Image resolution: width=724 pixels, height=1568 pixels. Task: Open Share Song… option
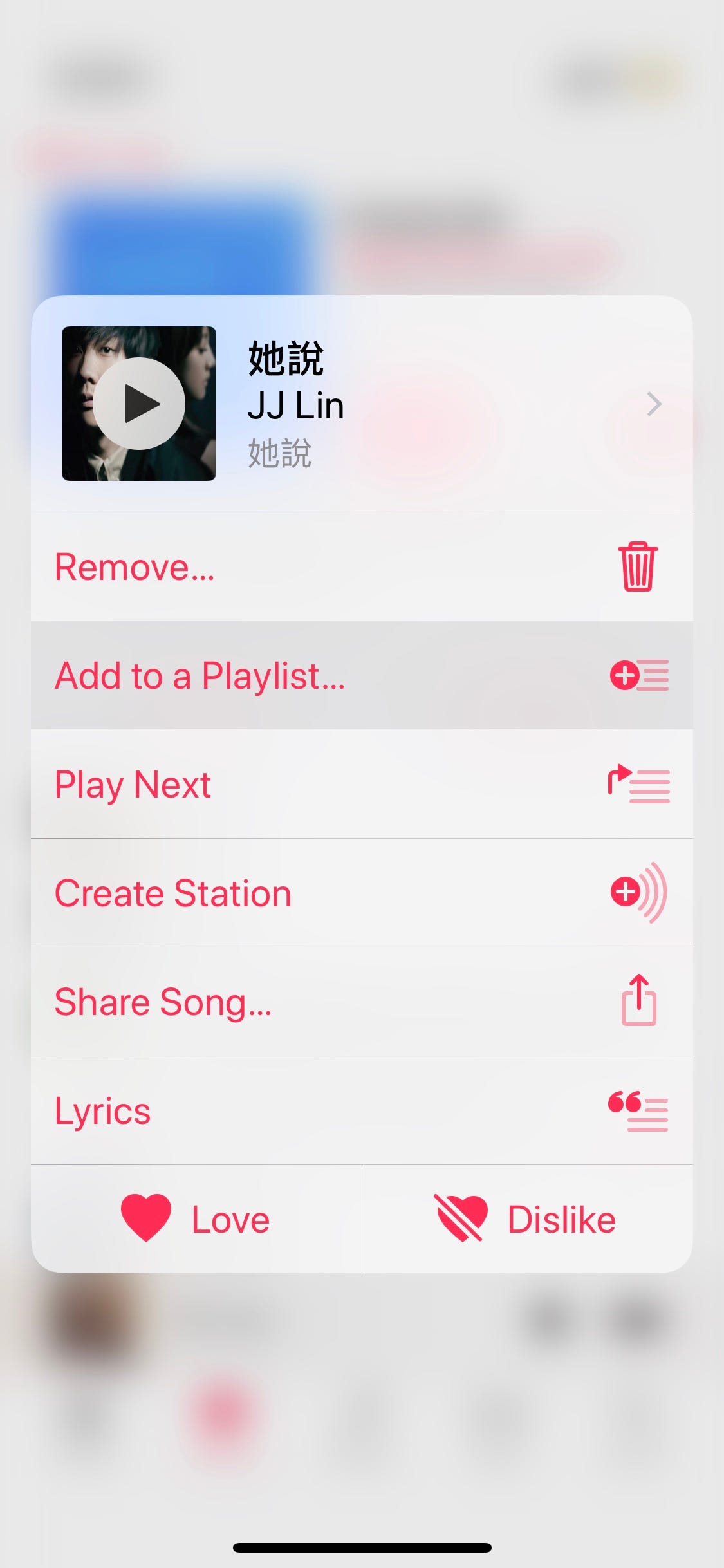coord(362,1002)
